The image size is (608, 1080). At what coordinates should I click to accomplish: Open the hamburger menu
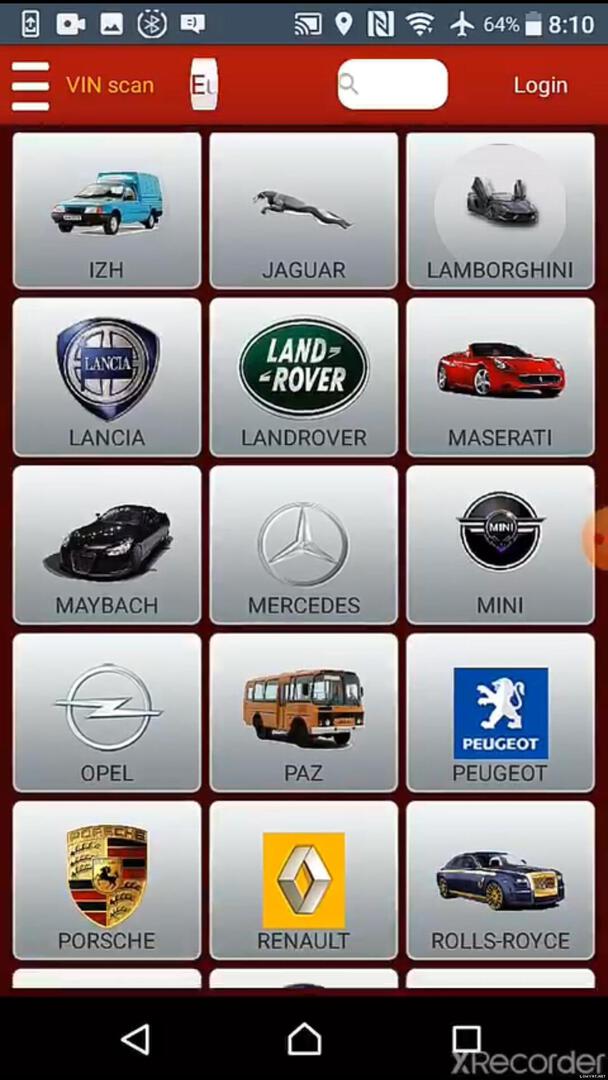(30, 86)
